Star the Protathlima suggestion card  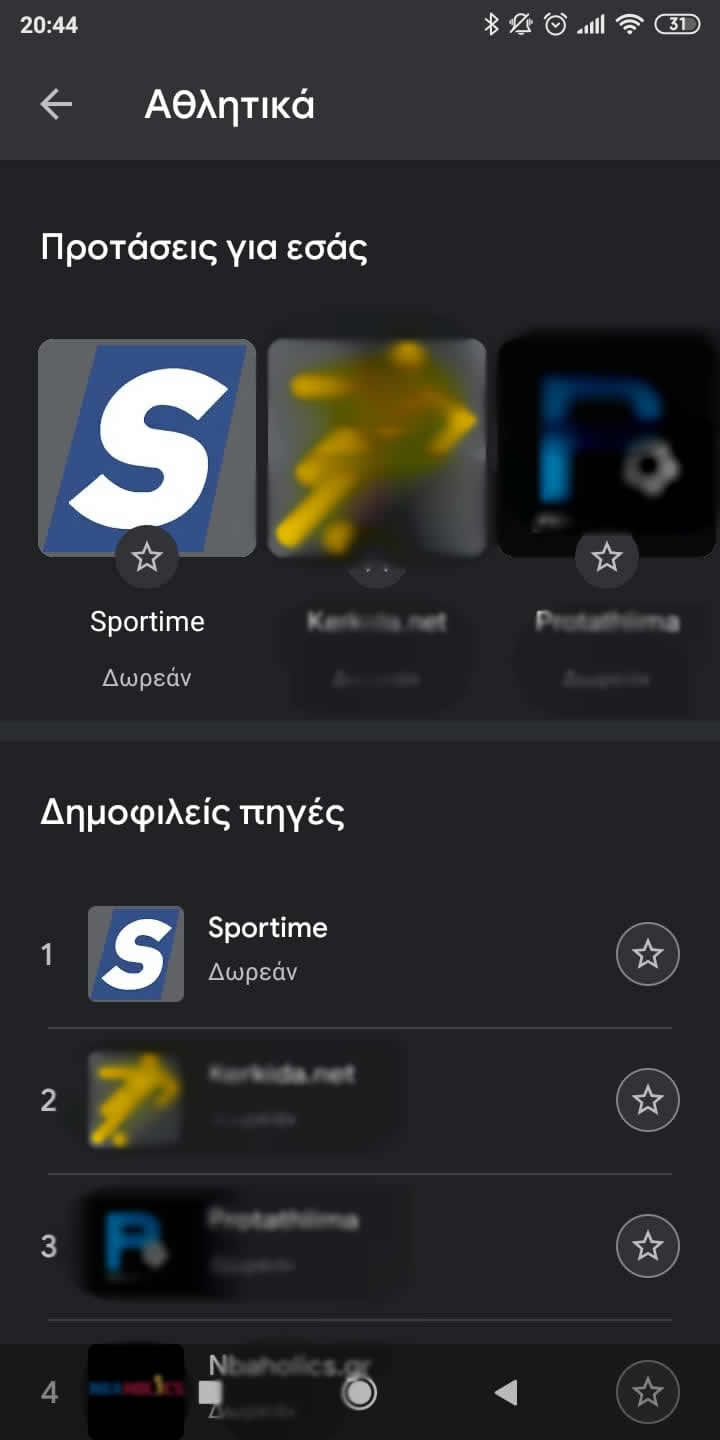(x=607, y=557)
